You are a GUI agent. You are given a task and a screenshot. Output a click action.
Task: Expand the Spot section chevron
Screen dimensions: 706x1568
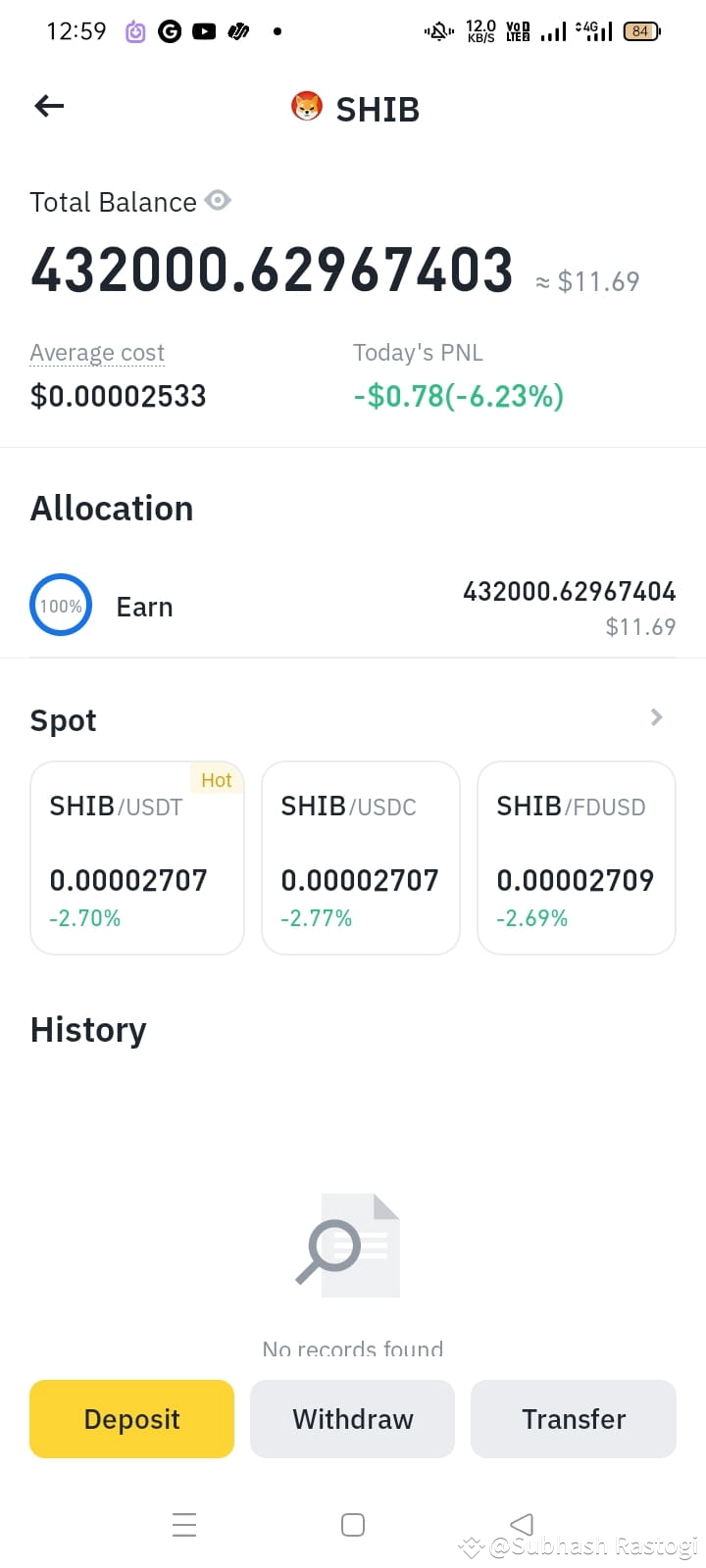coord(656,717)
